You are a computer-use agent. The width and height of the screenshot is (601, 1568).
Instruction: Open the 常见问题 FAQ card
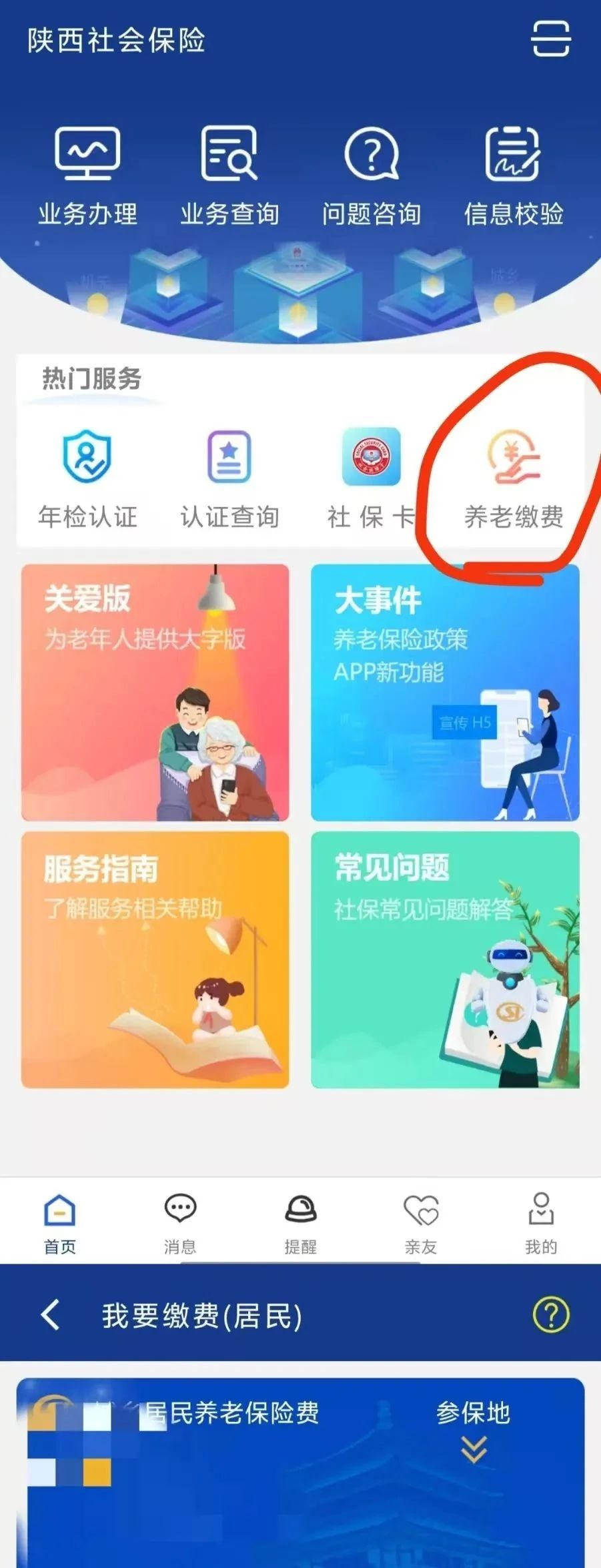(445, 959)
